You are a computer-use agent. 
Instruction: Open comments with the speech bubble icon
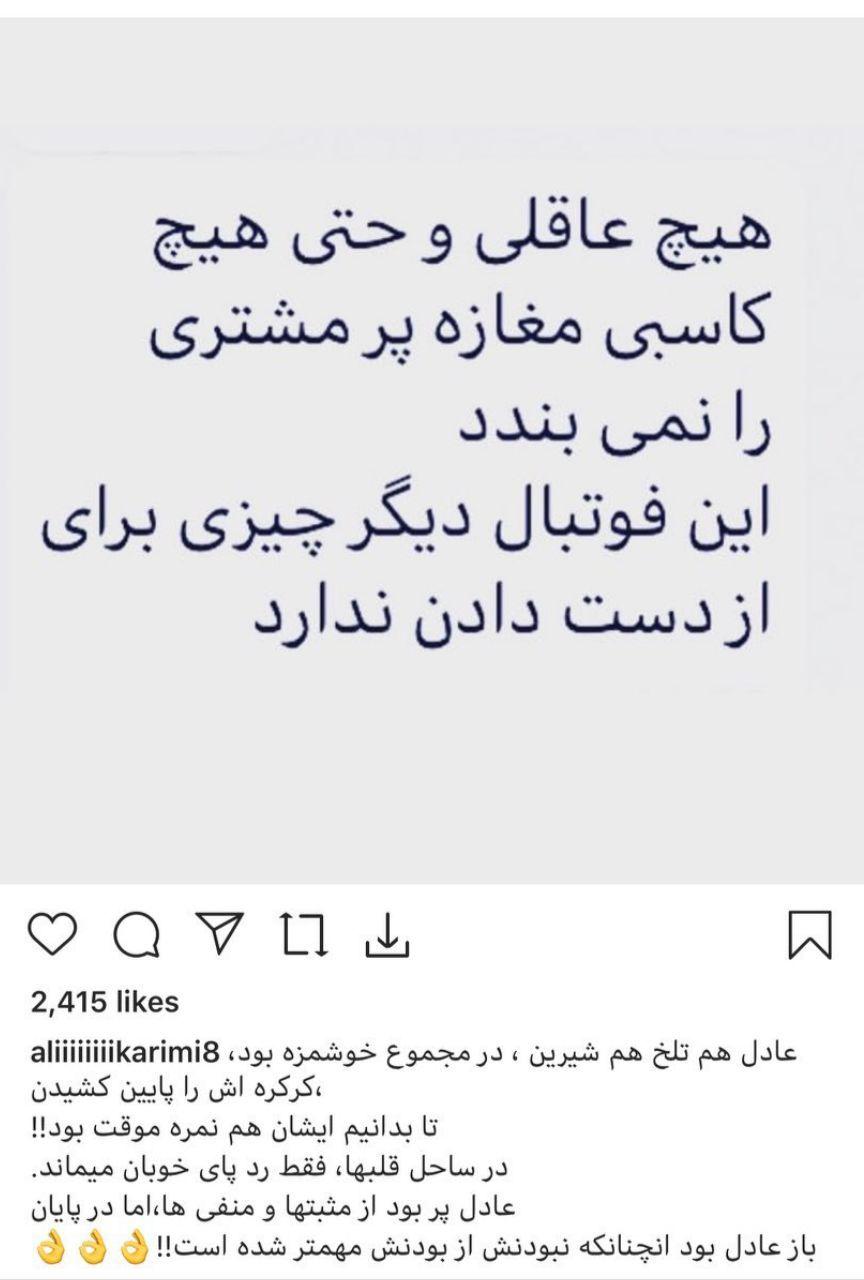tap(137, 936)
